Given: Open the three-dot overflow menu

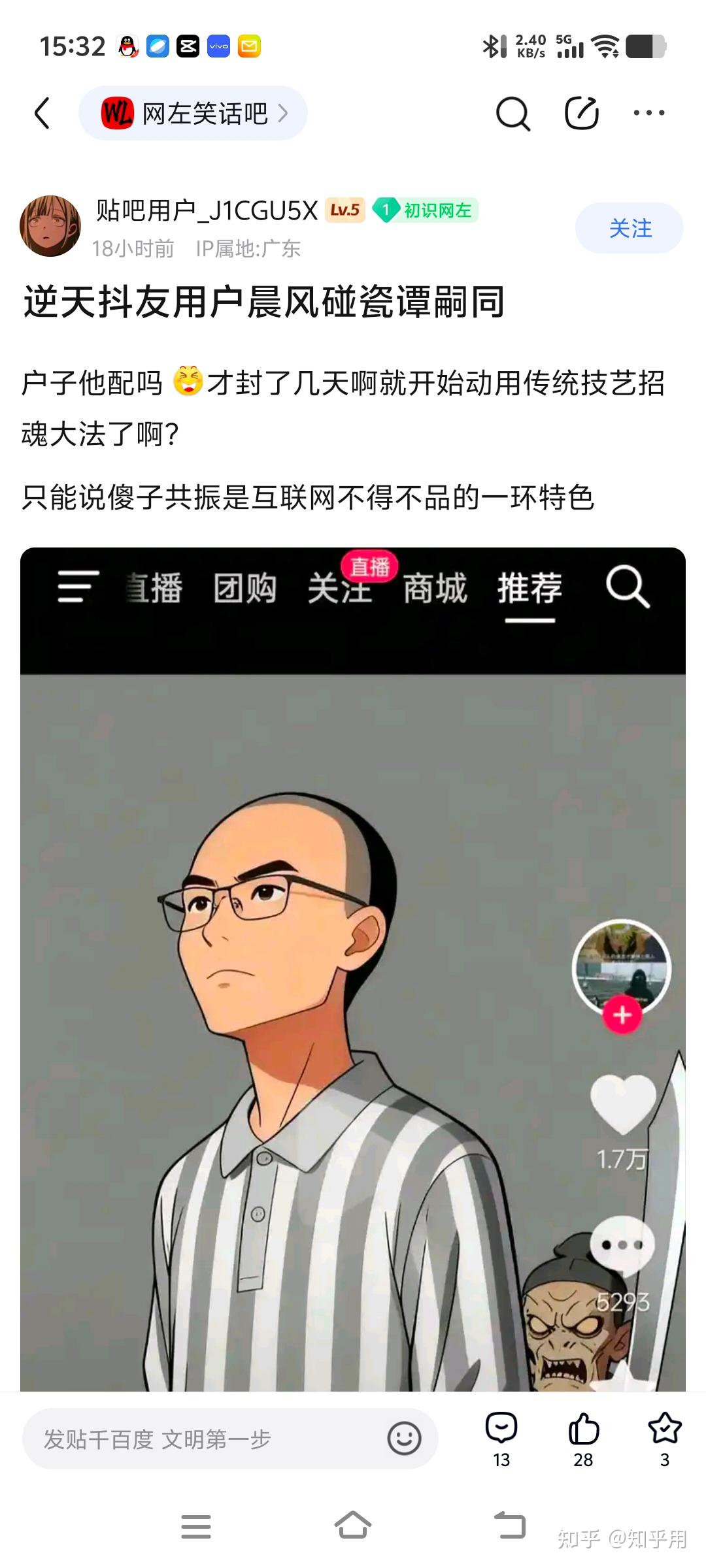Looking at the screenshot, I should tap(648, 113).
